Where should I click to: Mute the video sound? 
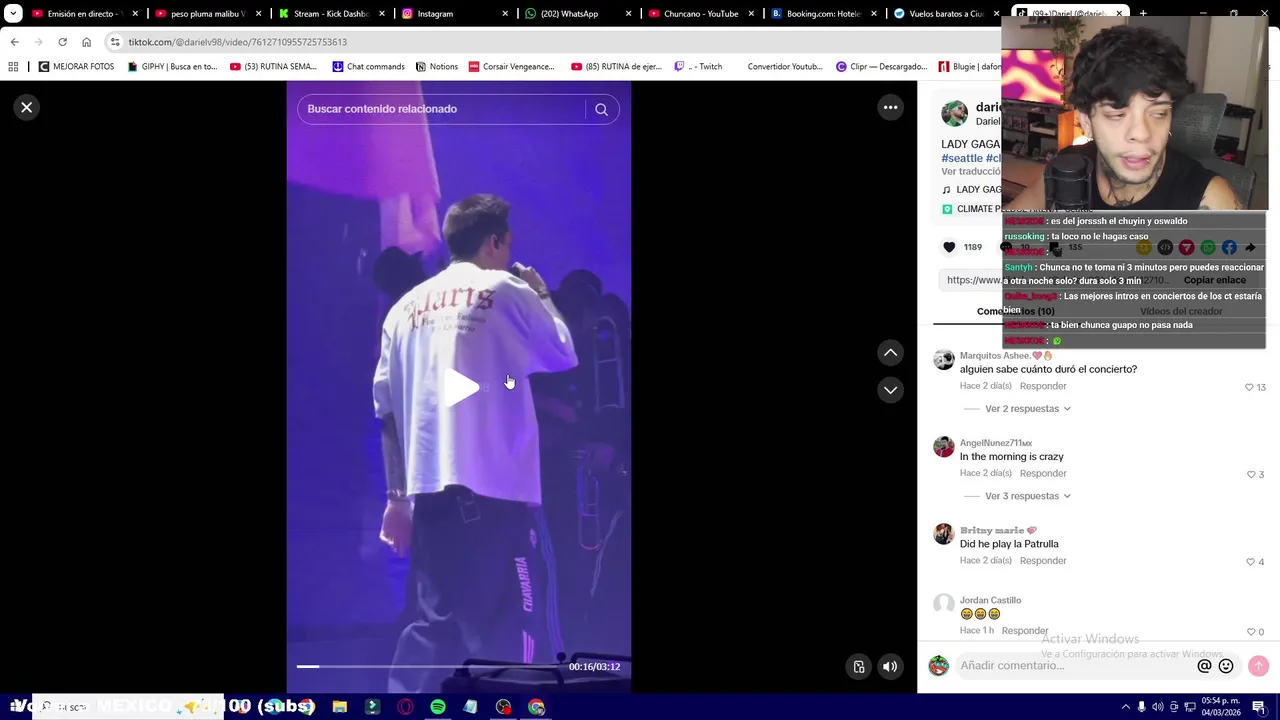pos(890,667)
